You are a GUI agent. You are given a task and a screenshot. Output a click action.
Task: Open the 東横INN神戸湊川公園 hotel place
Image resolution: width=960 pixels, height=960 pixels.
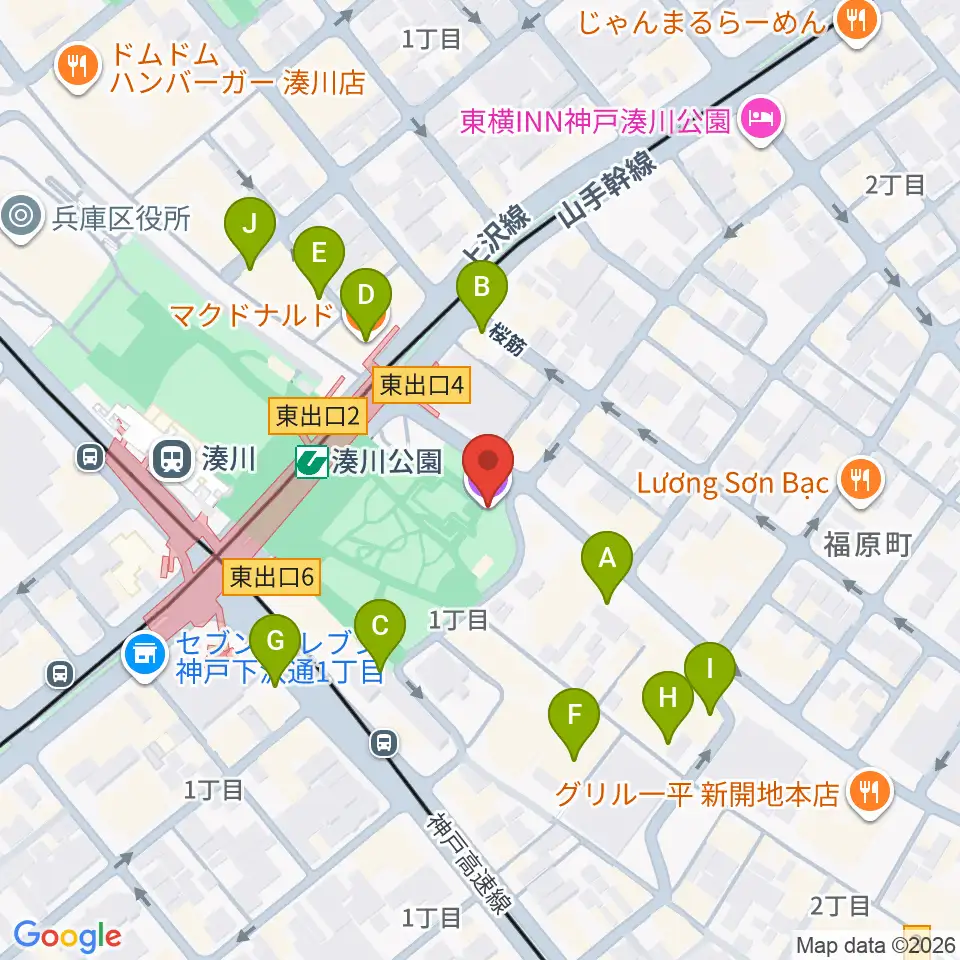click(x=762, y=122)
